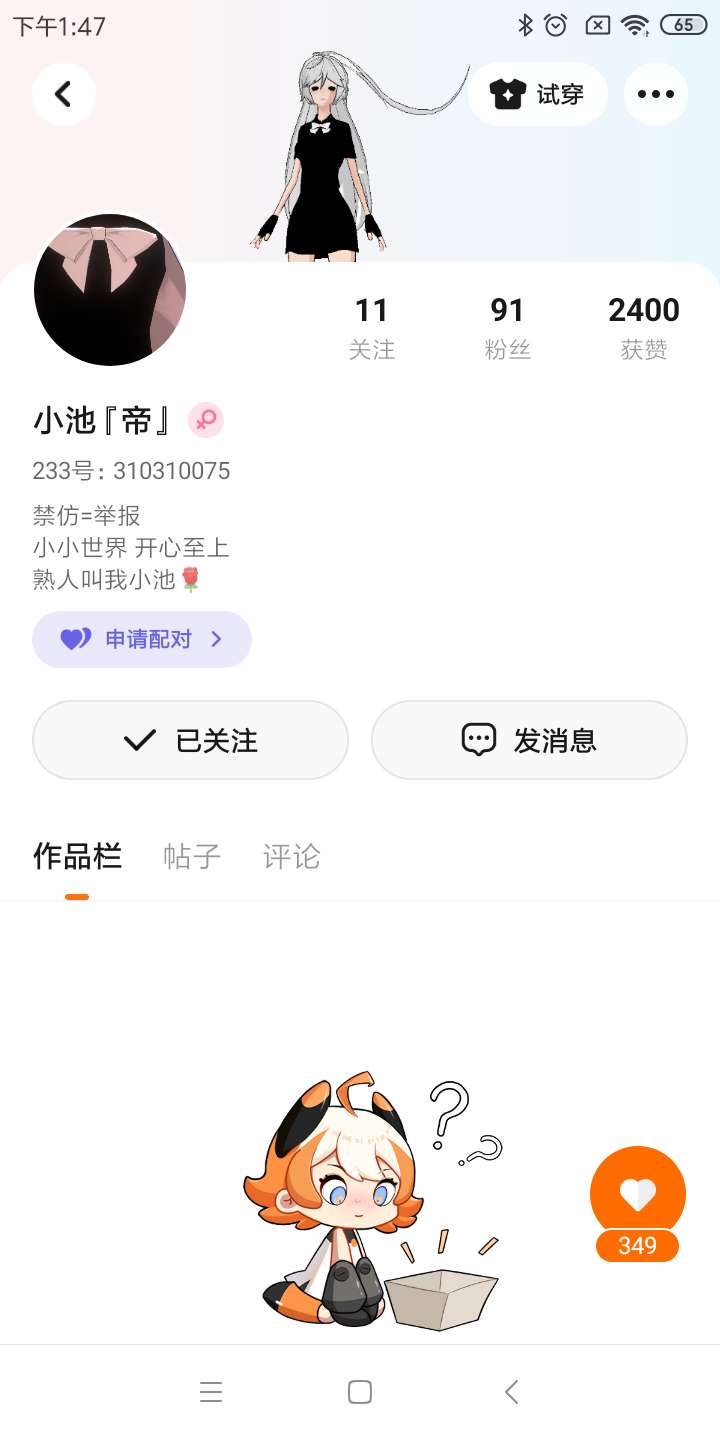
Task: Open the three-dot overflow menu
Action: tap(656, 94)
